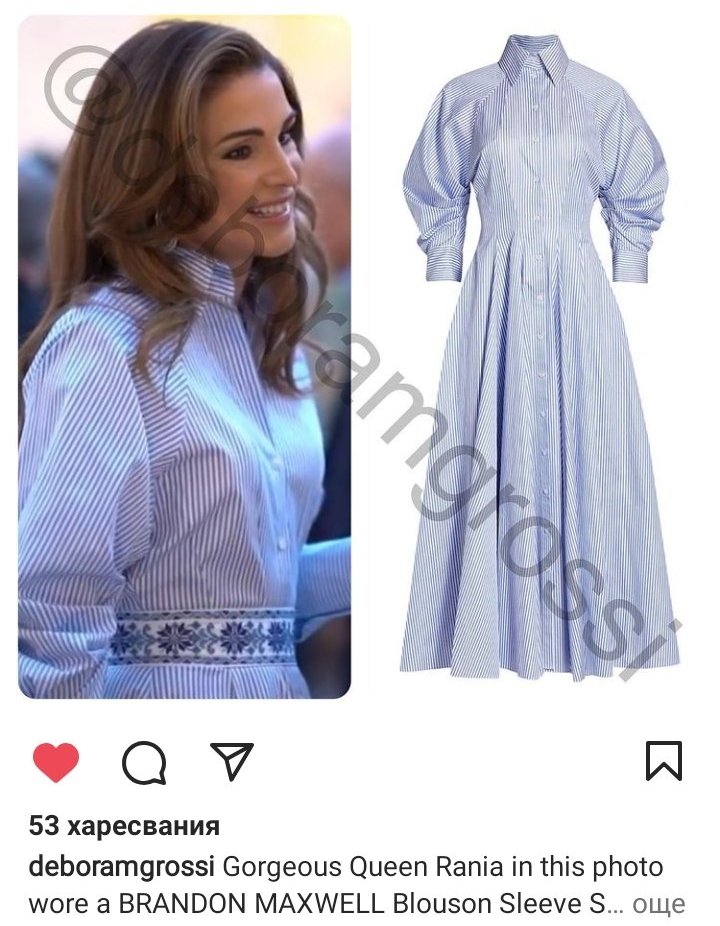Open the Queen Rania dress post image
This screenshot has height=926, width=720.
coord(360,357)
